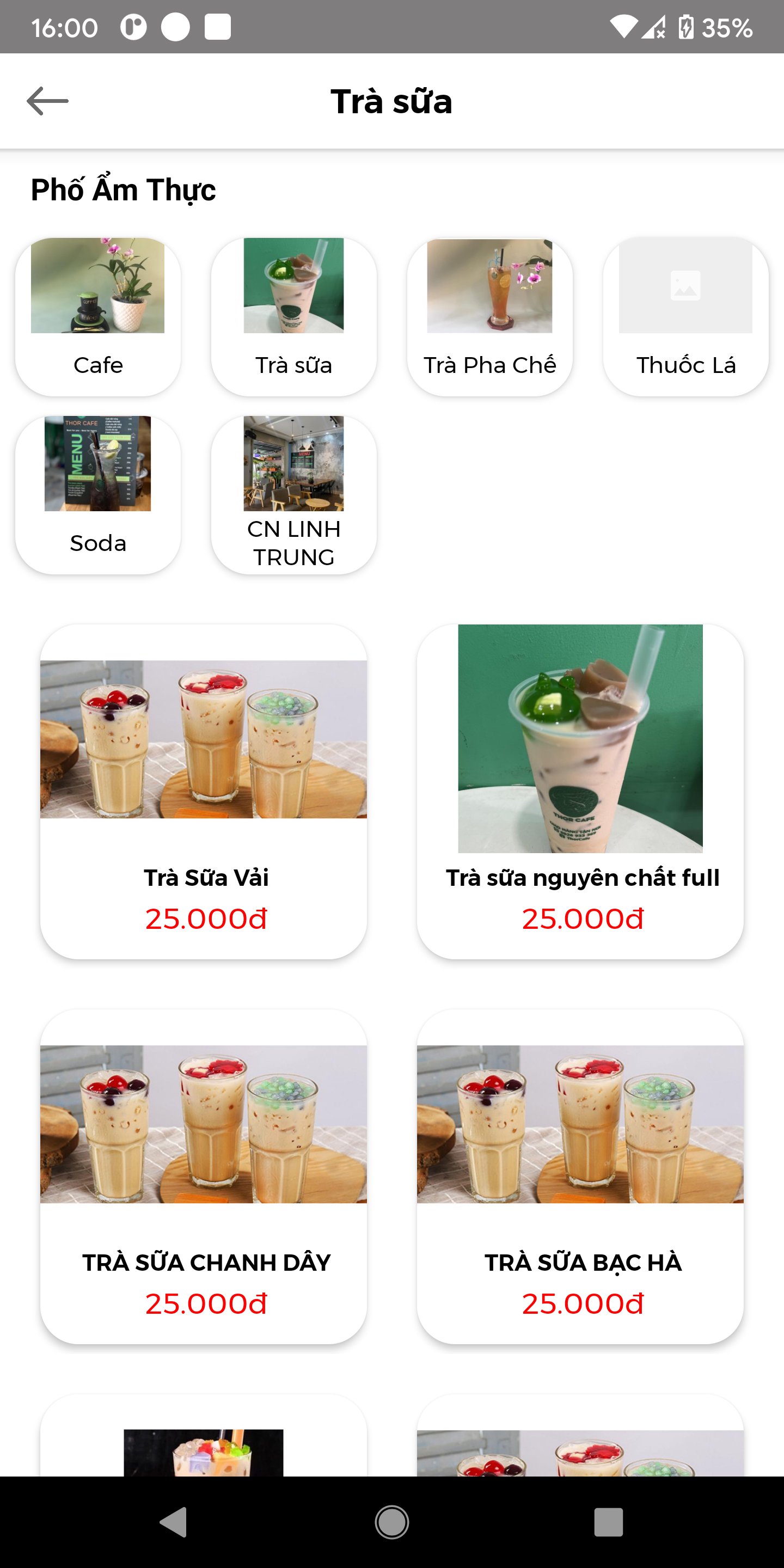Browse the Thuốc Lá category
The image size is (784, 1568).
(685, 316)
